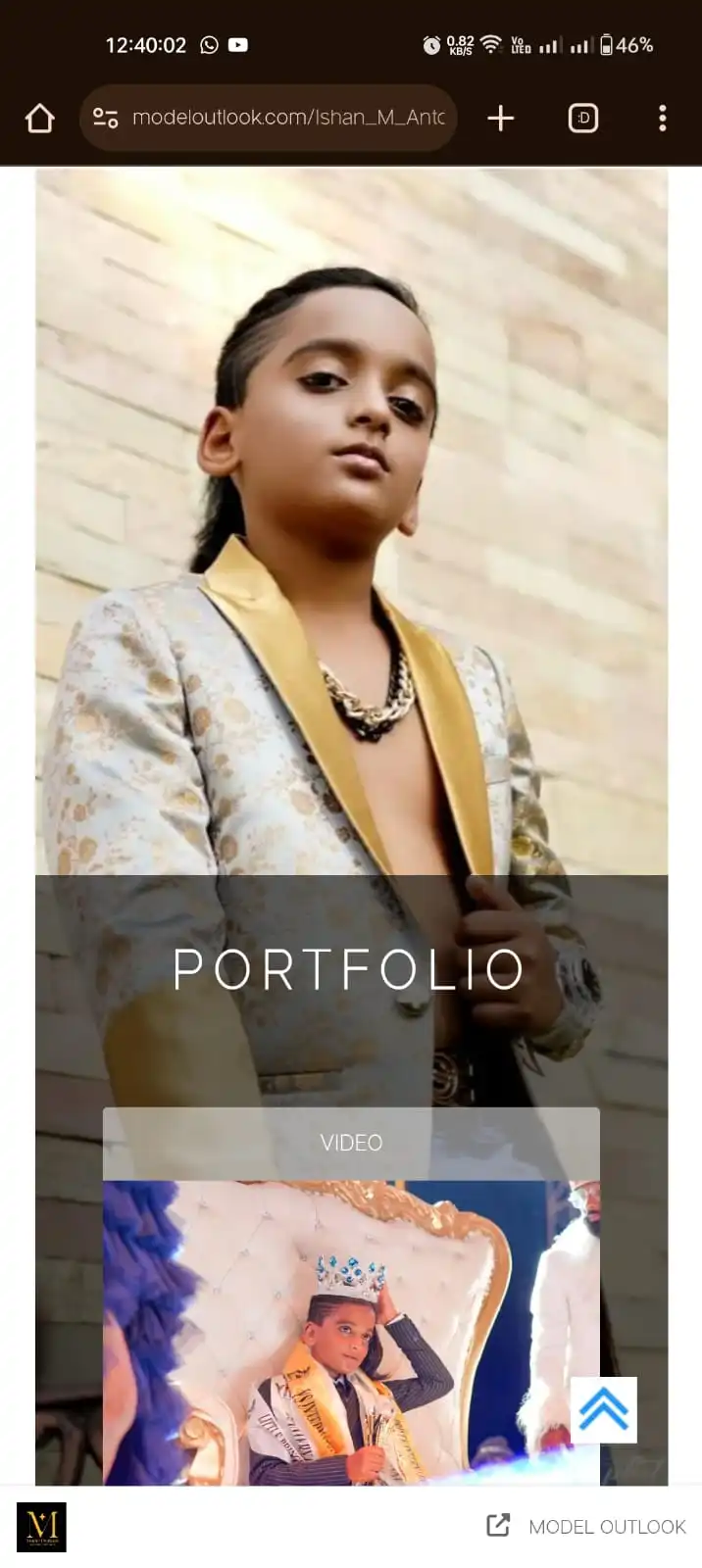The height and width of the screenshot is (1568, 702).
Task: Play the crowned boy portfolio video
Action: (x=351, y=1333)
